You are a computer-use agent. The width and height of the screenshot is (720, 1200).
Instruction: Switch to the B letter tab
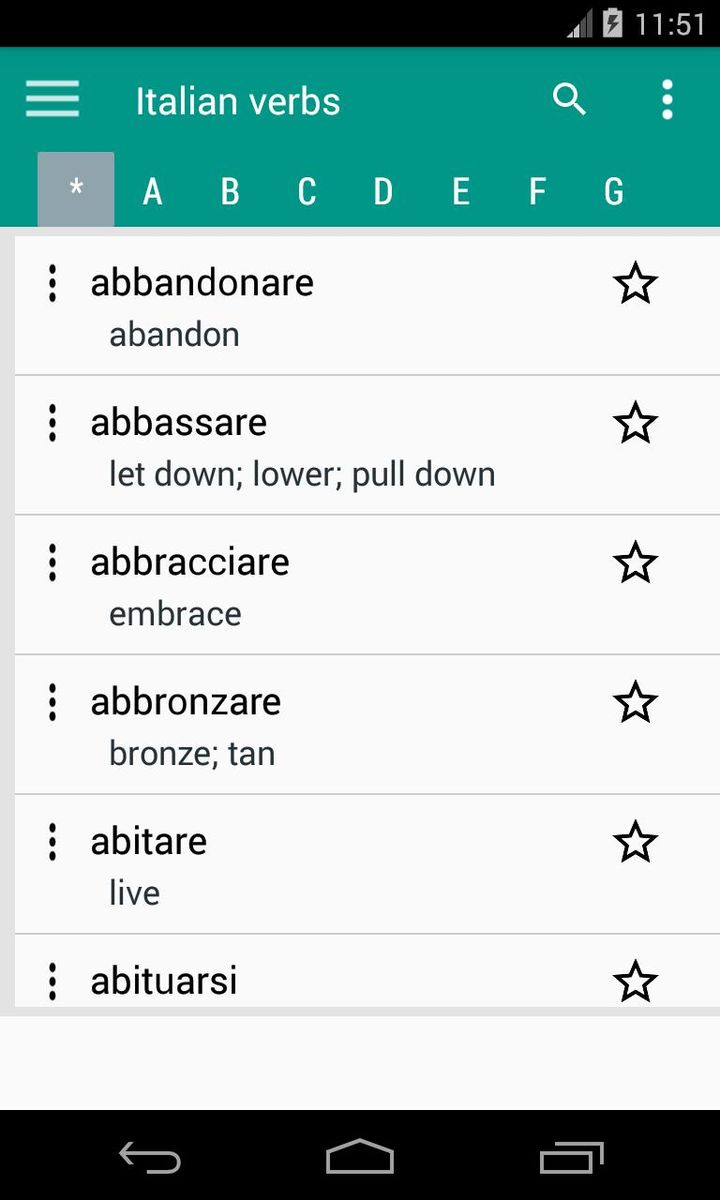[229, 190]
